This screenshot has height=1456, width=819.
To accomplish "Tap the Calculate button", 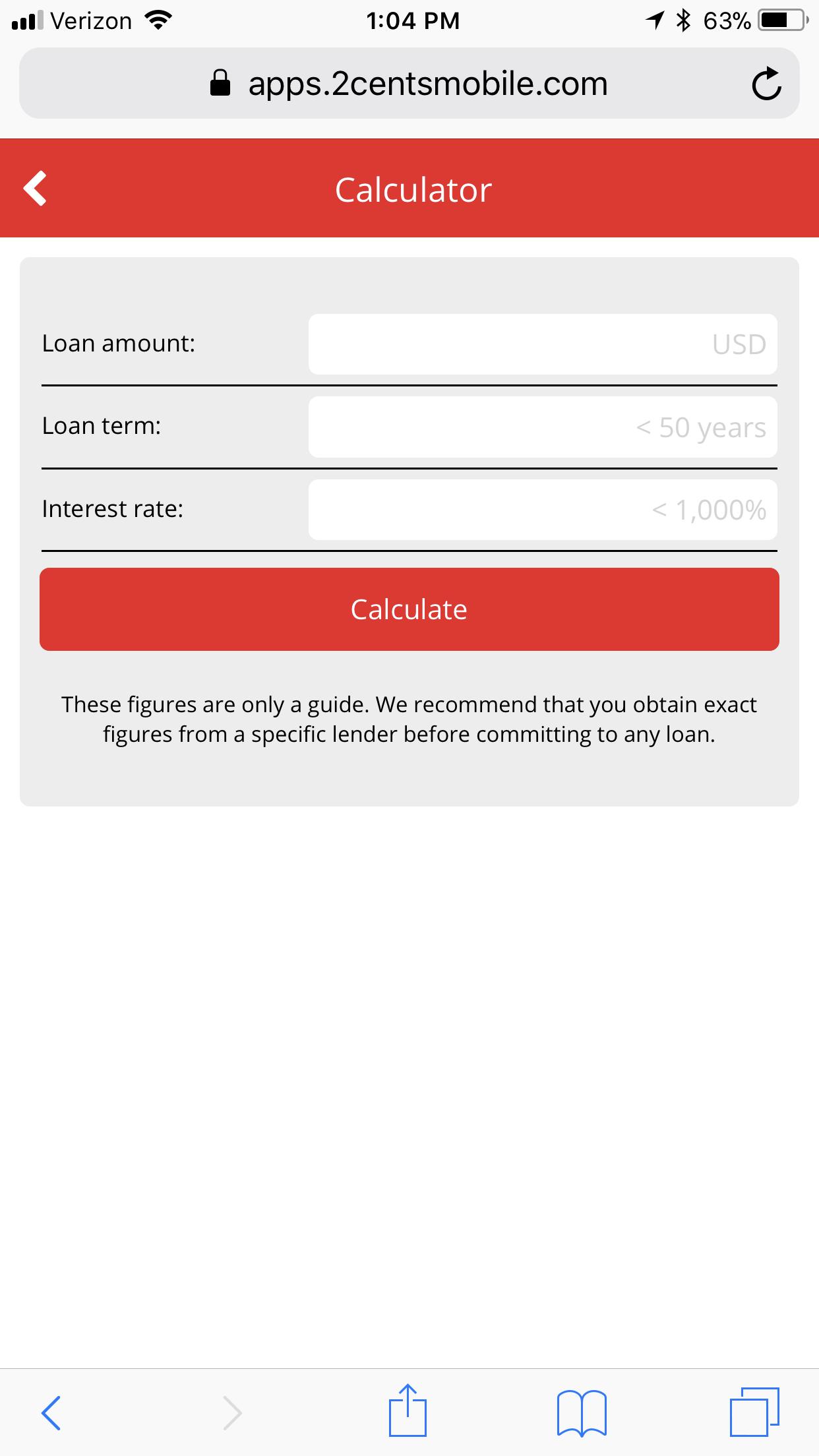I will 409,609.
